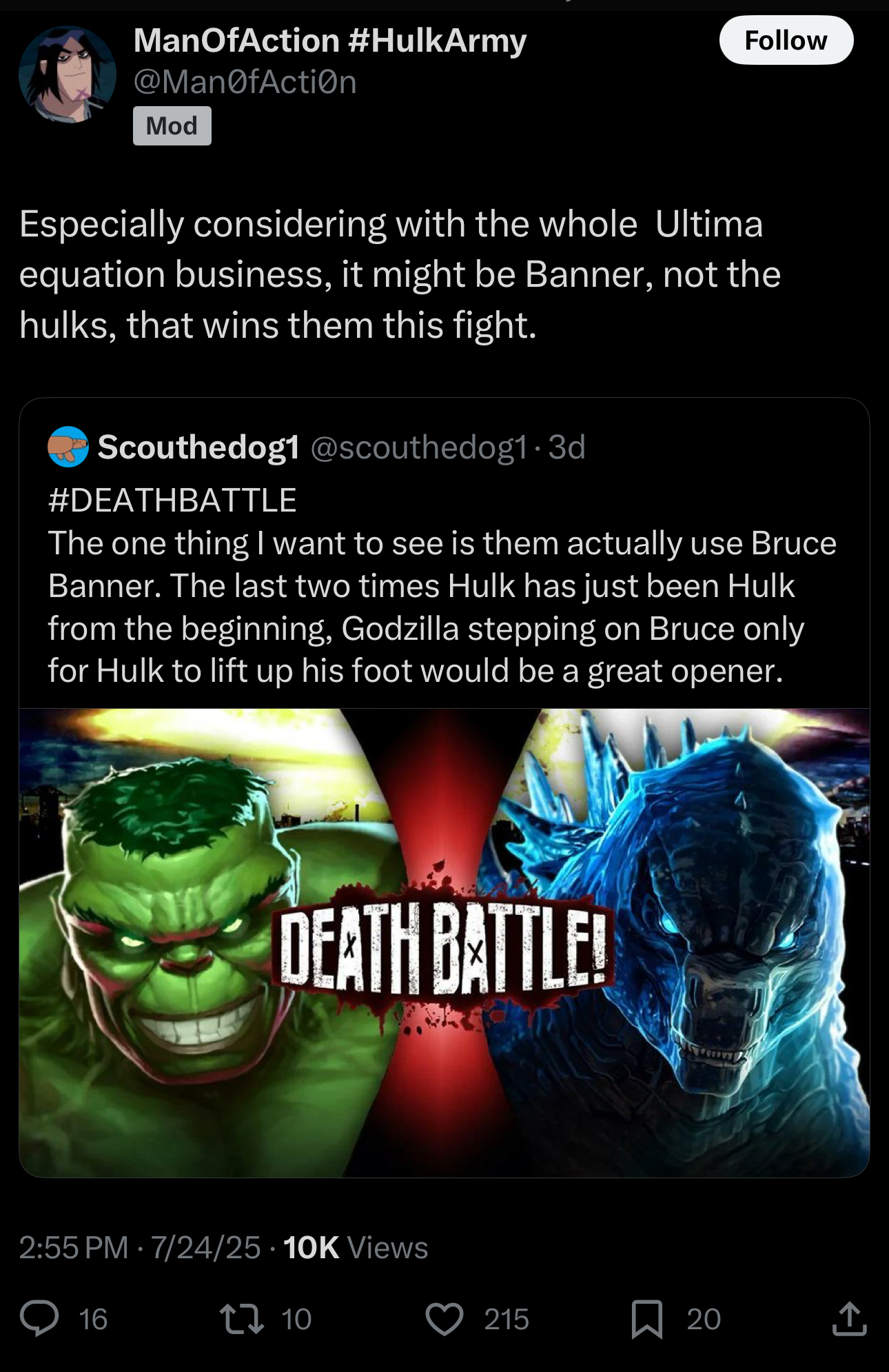Open ManOfAction's profile avatar

(67, 74)
